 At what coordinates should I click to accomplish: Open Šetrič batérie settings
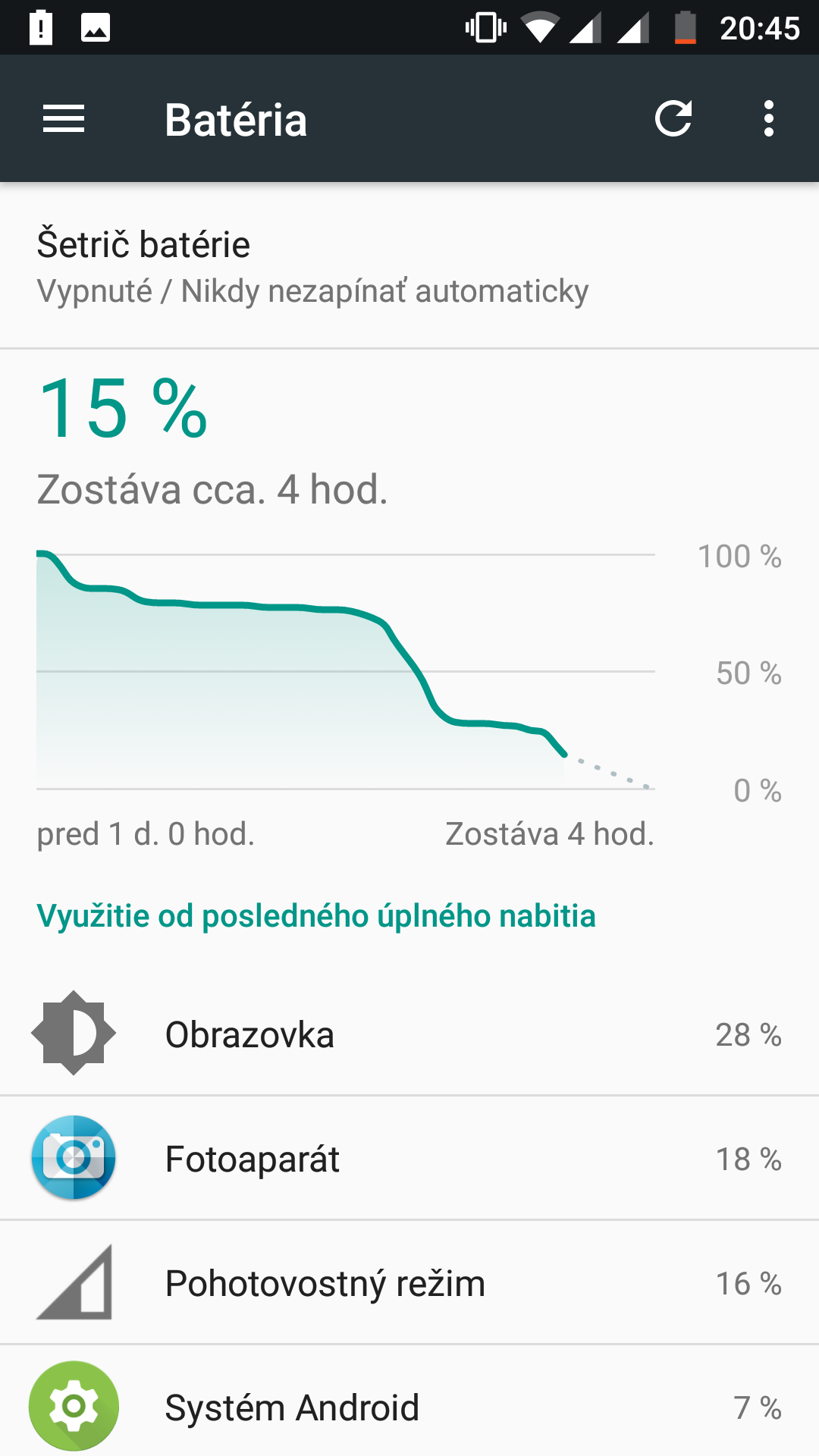point(409,266)
